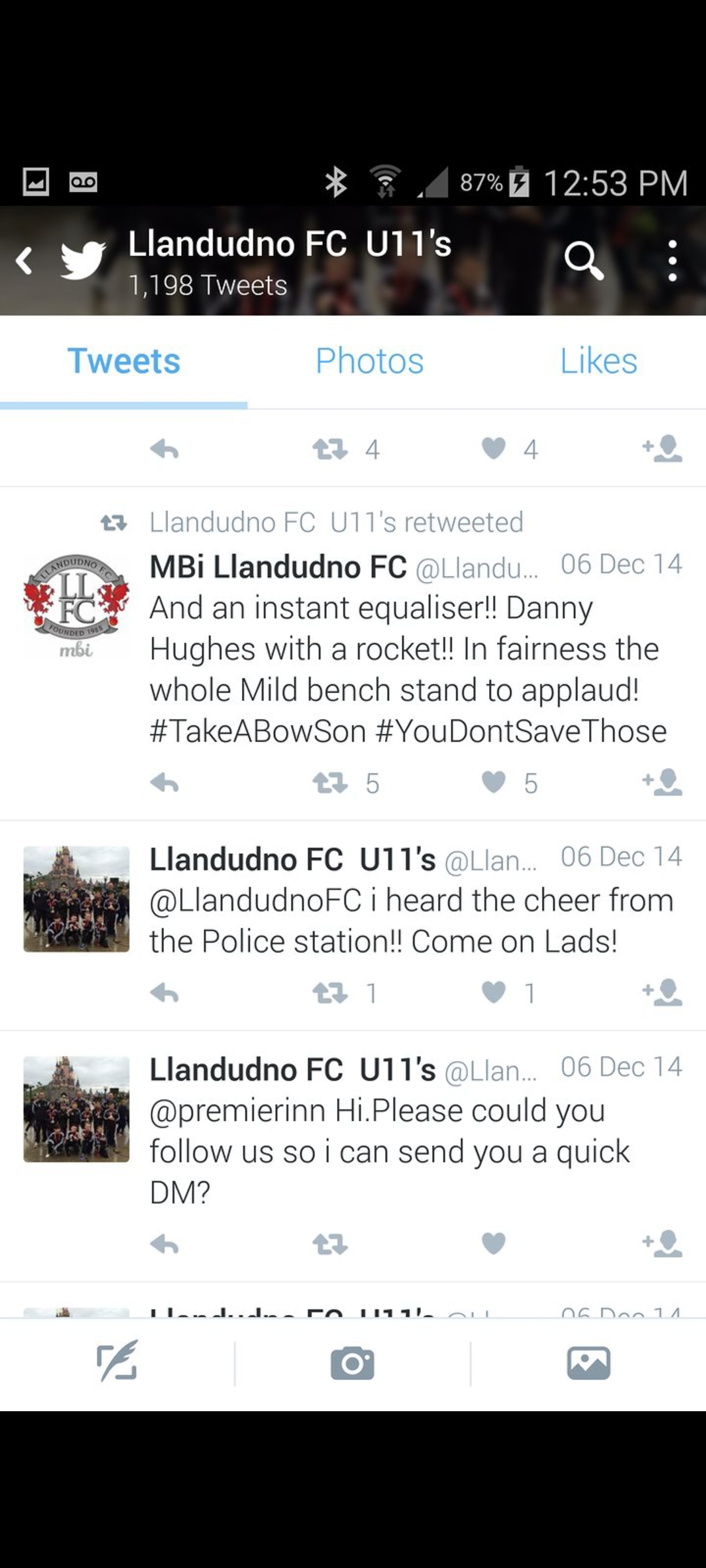Switch to the Likes tab

point(598,361)
